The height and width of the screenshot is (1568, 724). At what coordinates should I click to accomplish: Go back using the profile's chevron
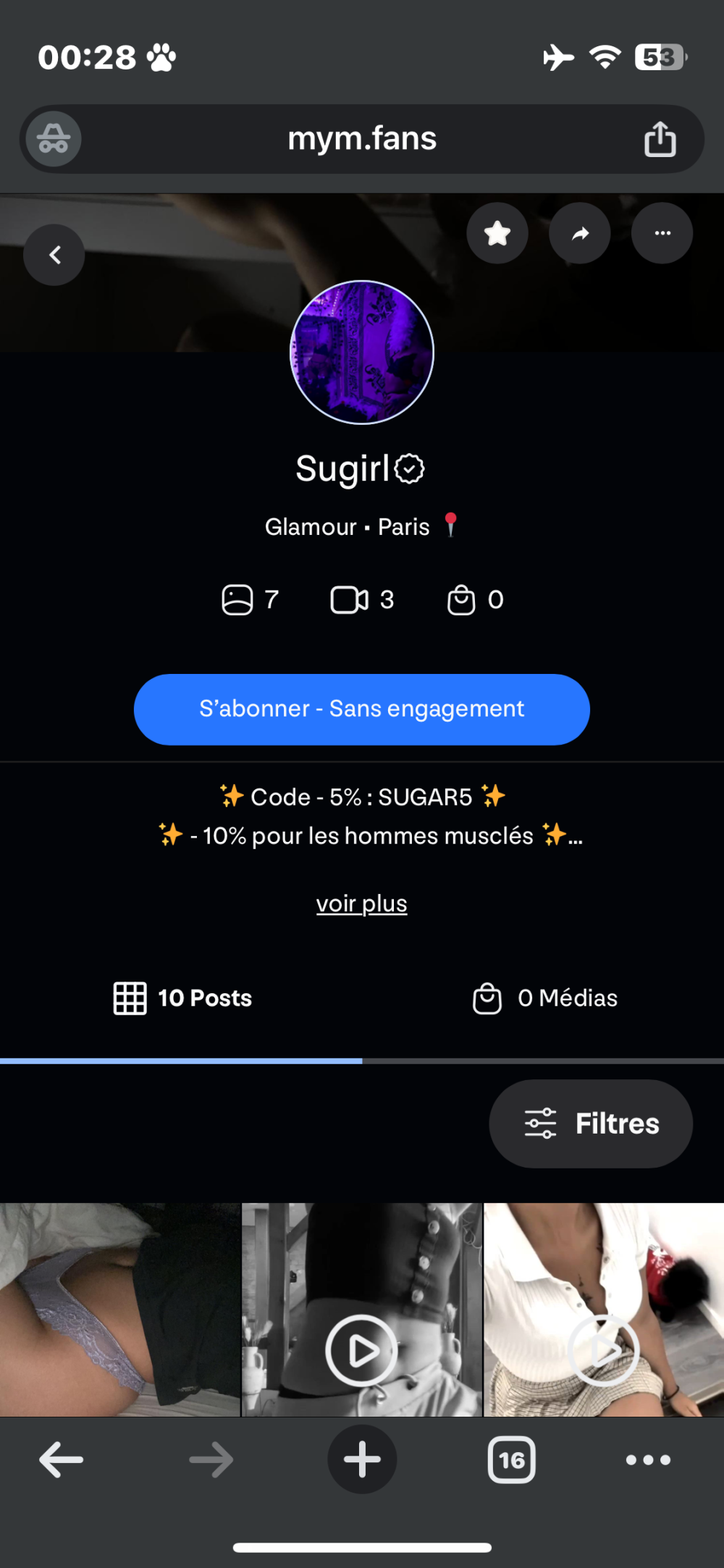54,255
